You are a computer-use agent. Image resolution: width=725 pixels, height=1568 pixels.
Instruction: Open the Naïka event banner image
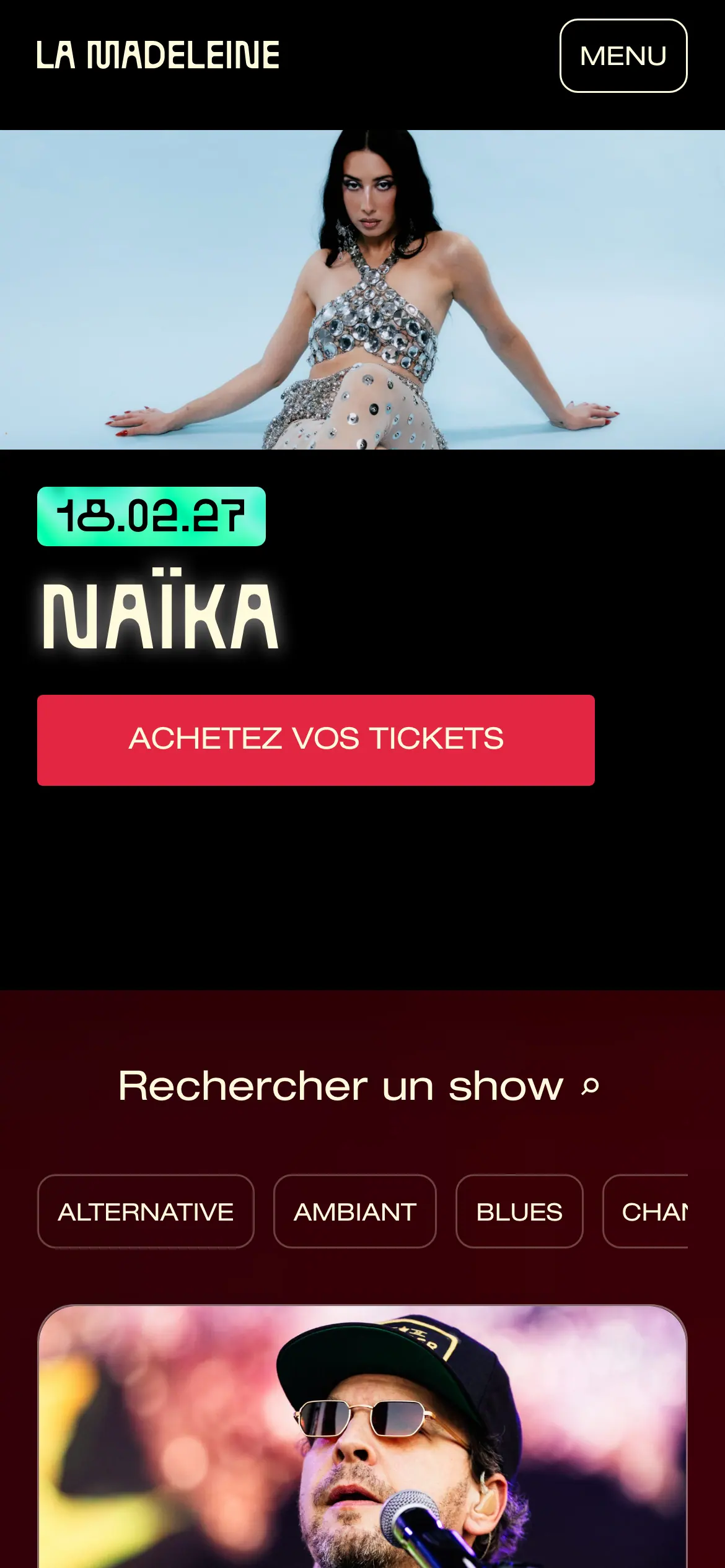pos(362,290)
